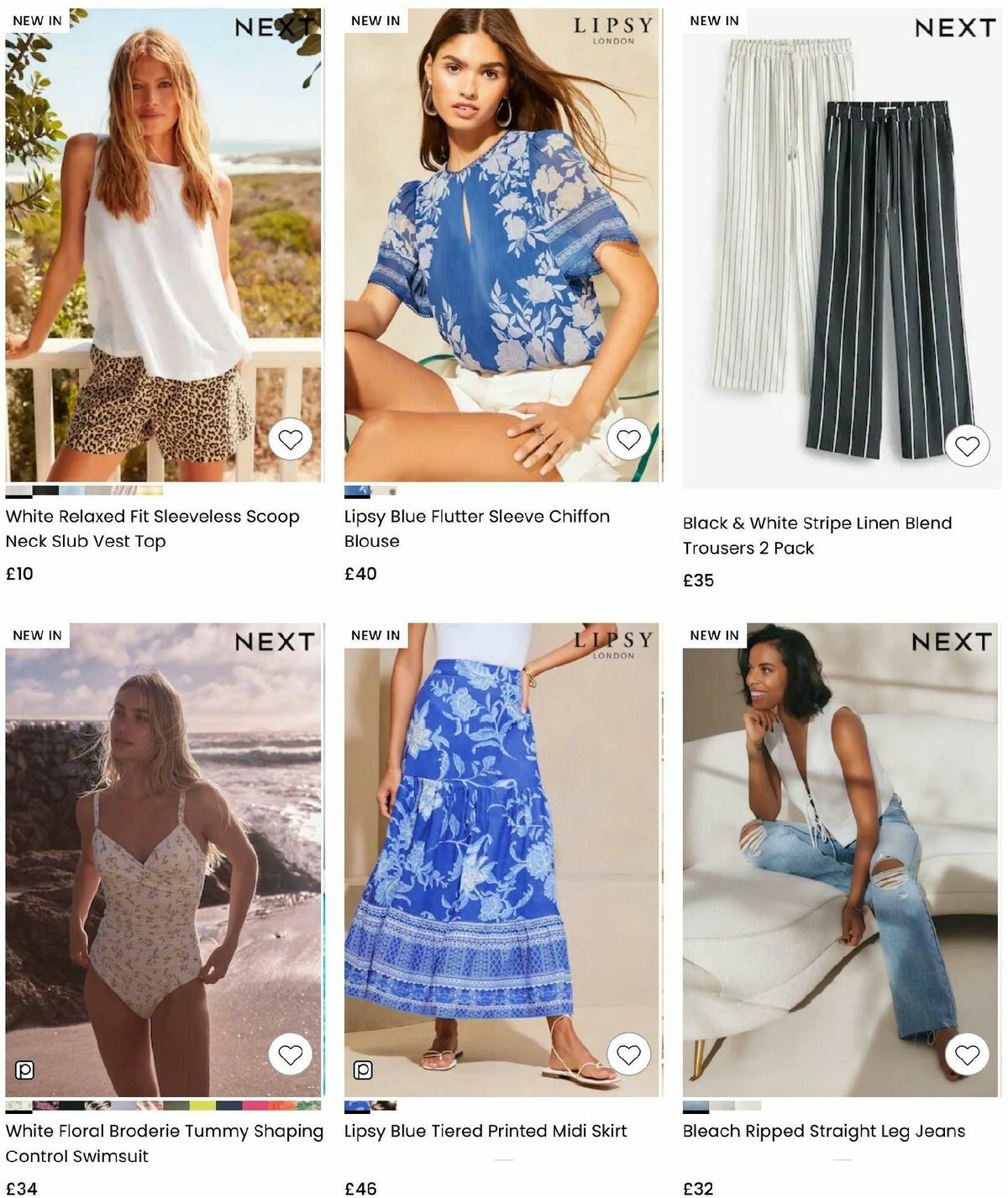1008x1198 pixels.
Task: Open the White Relaxed Fit Sleeveless Vest Top listing
Action: pyautogui.click(x=151, y=529)
